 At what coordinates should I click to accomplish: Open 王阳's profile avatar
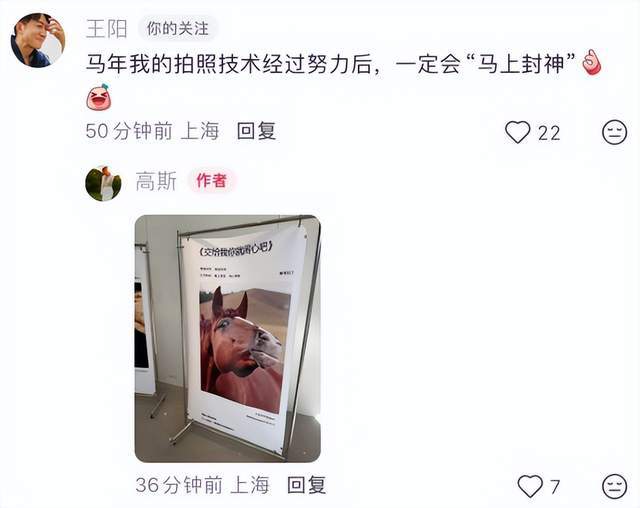click(x=36, y=39)
